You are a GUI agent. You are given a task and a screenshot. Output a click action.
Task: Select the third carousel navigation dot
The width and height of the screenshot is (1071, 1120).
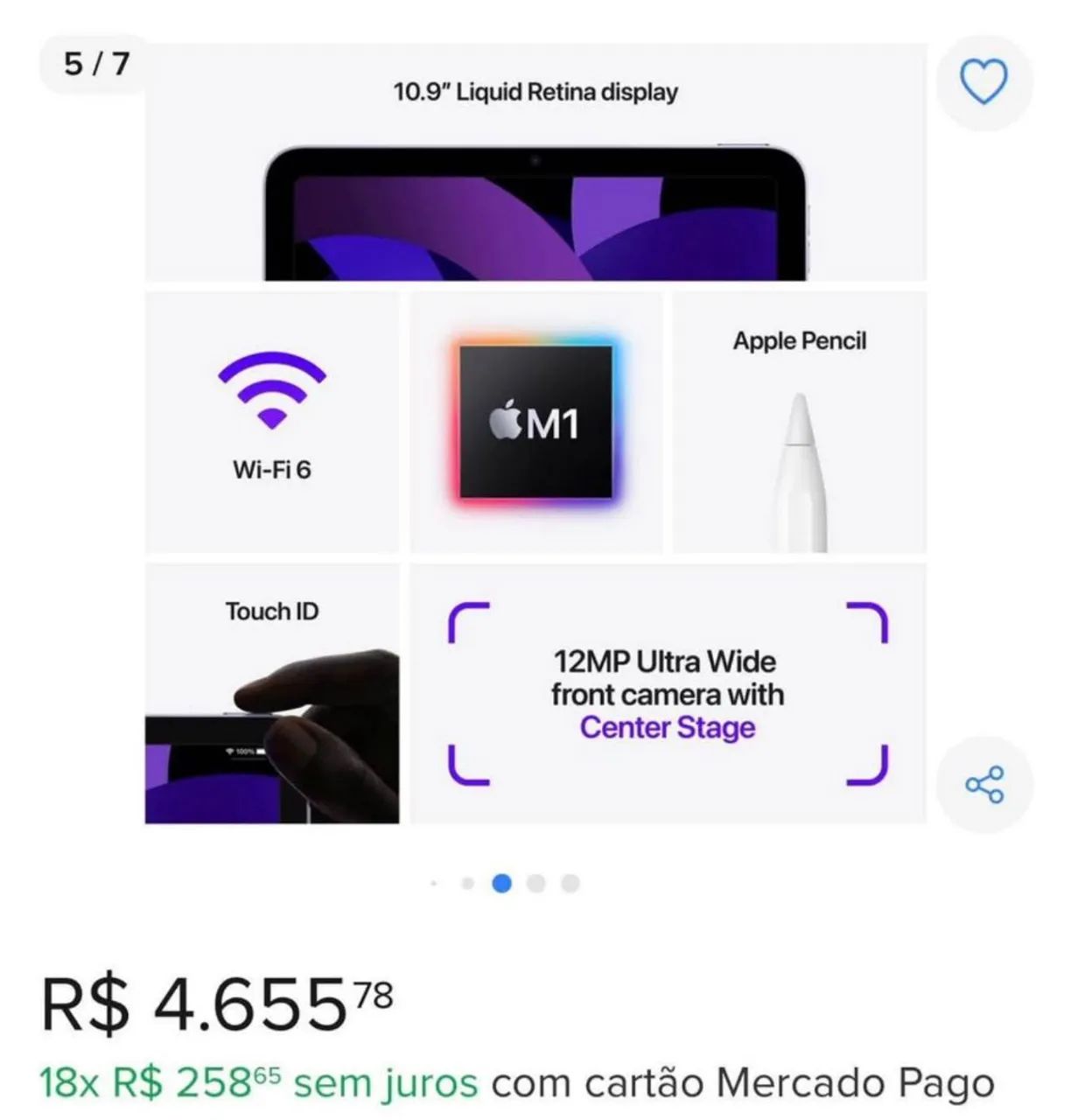click(x=500, y=884)
